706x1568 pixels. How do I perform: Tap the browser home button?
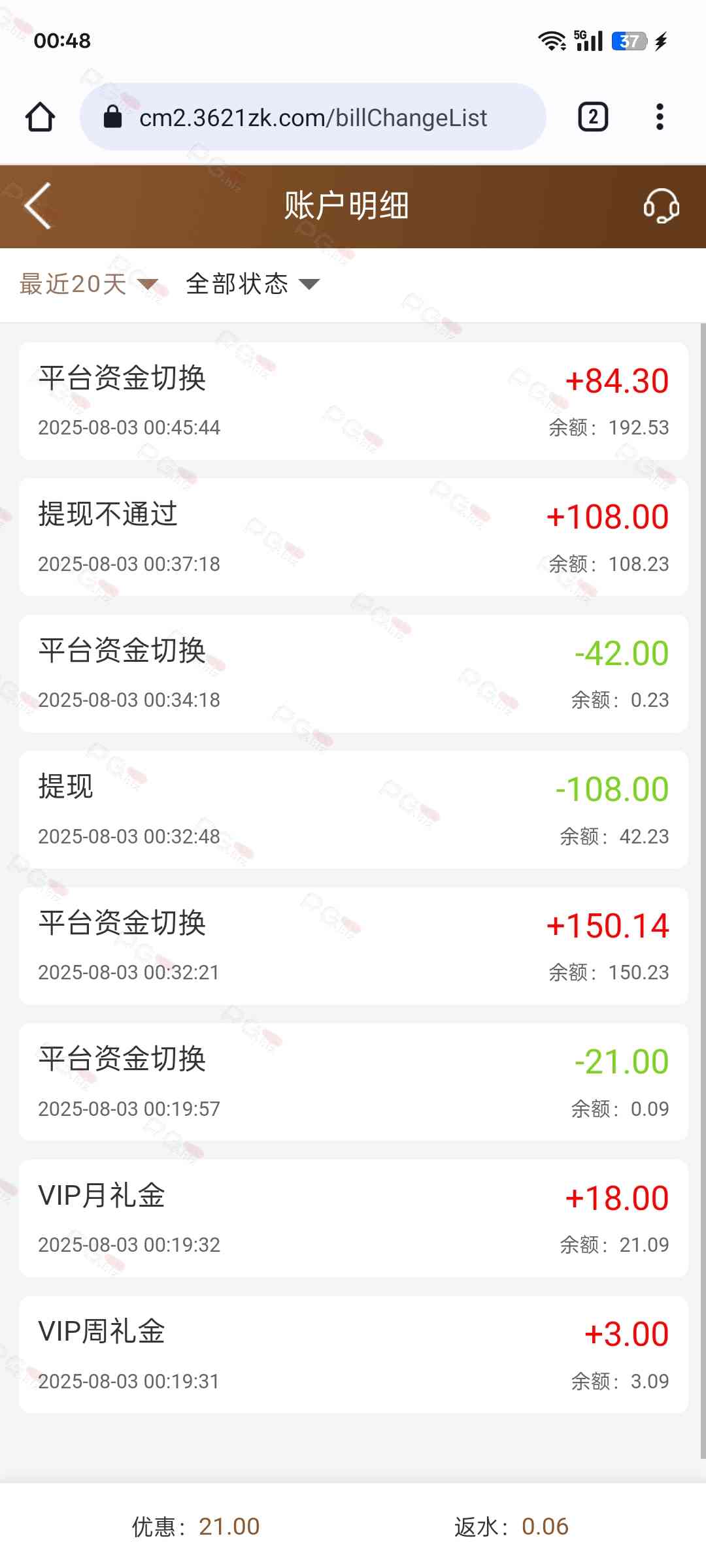[x=41, y=118]
